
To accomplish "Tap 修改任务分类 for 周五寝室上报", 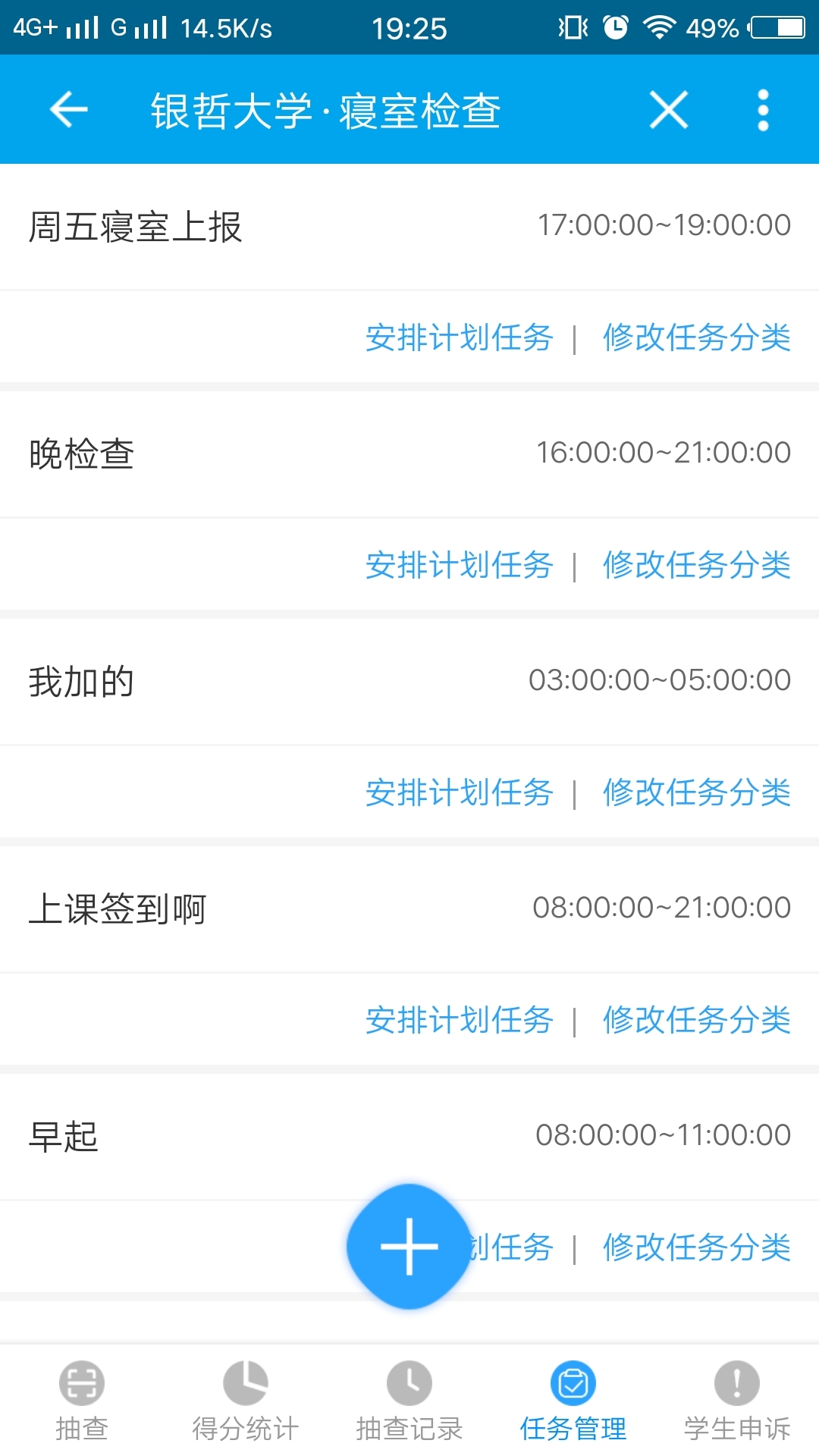I will tap(697, 337).
